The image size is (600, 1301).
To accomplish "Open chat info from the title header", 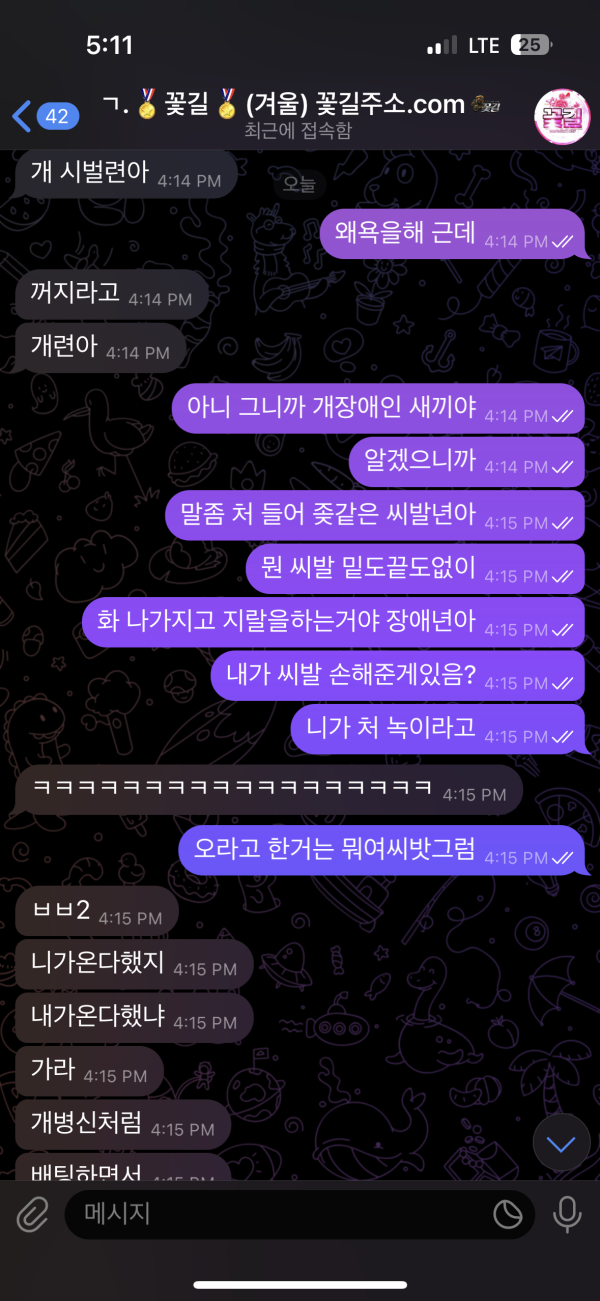I will [x=300, y=114].
